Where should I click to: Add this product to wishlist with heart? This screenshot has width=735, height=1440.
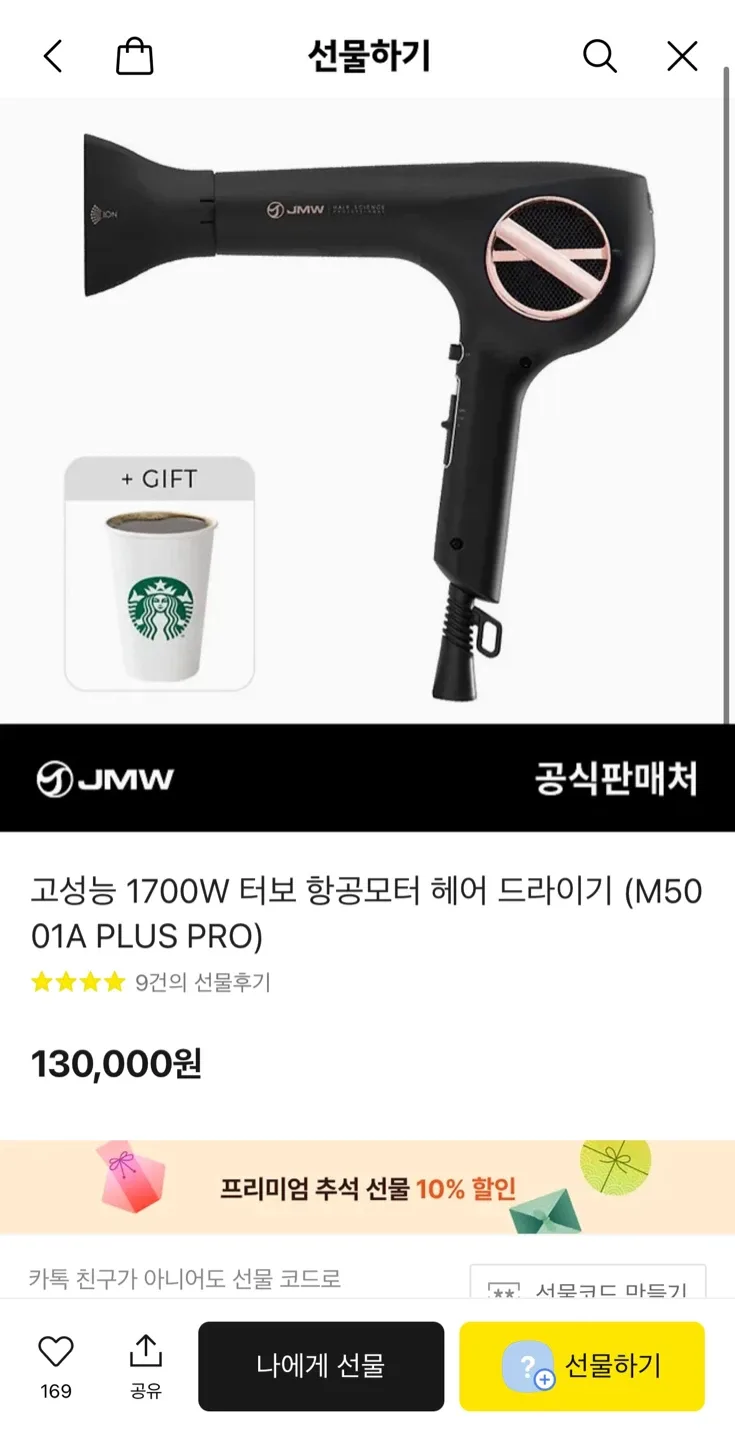(x=56, y=1353)
